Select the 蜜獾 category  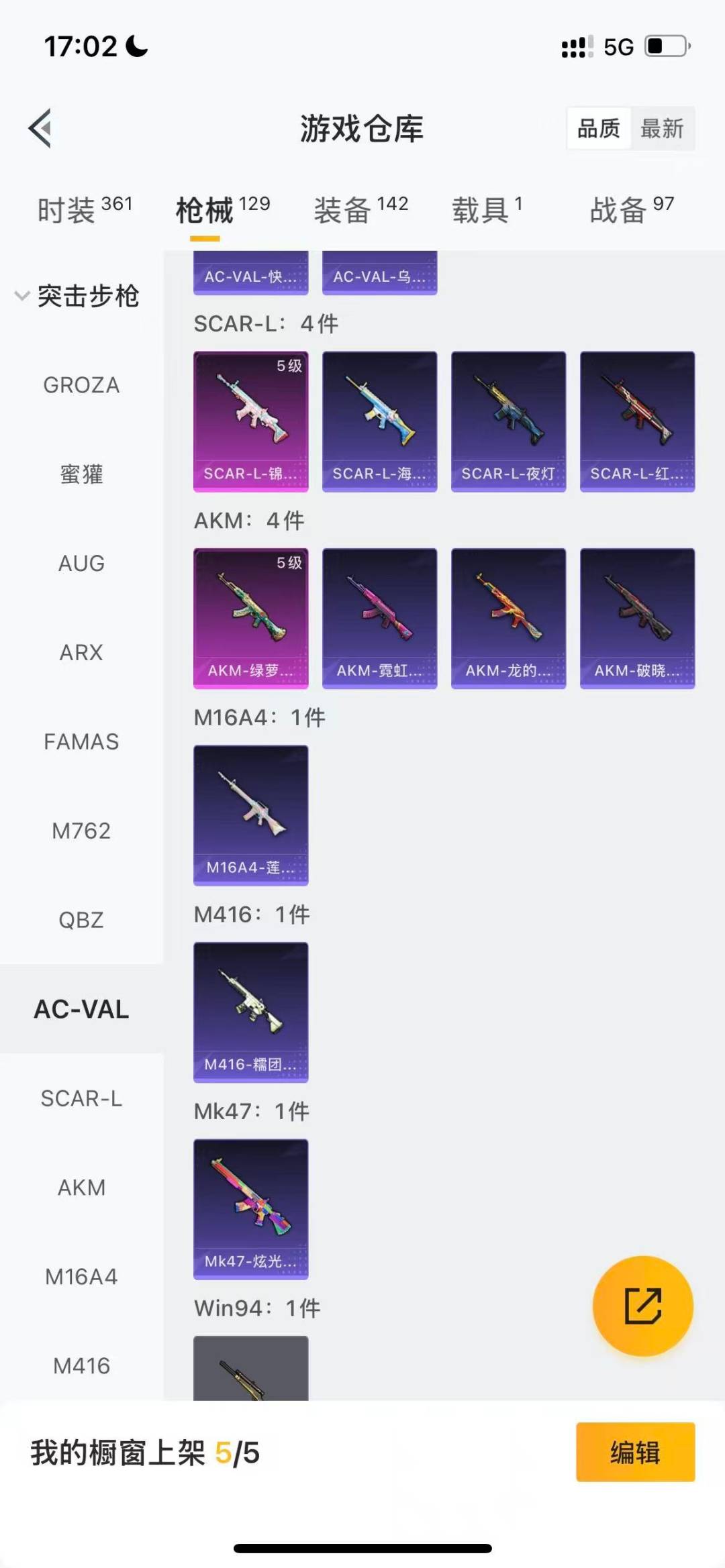click(x=81, y=474)
